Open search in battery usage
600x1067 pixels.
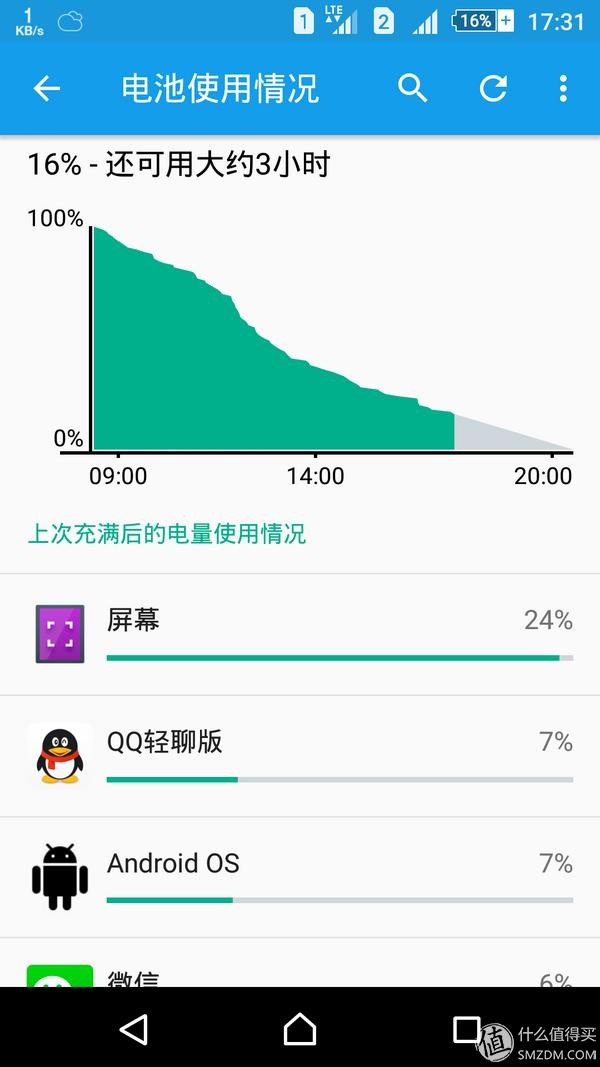[x=413, y=89]
